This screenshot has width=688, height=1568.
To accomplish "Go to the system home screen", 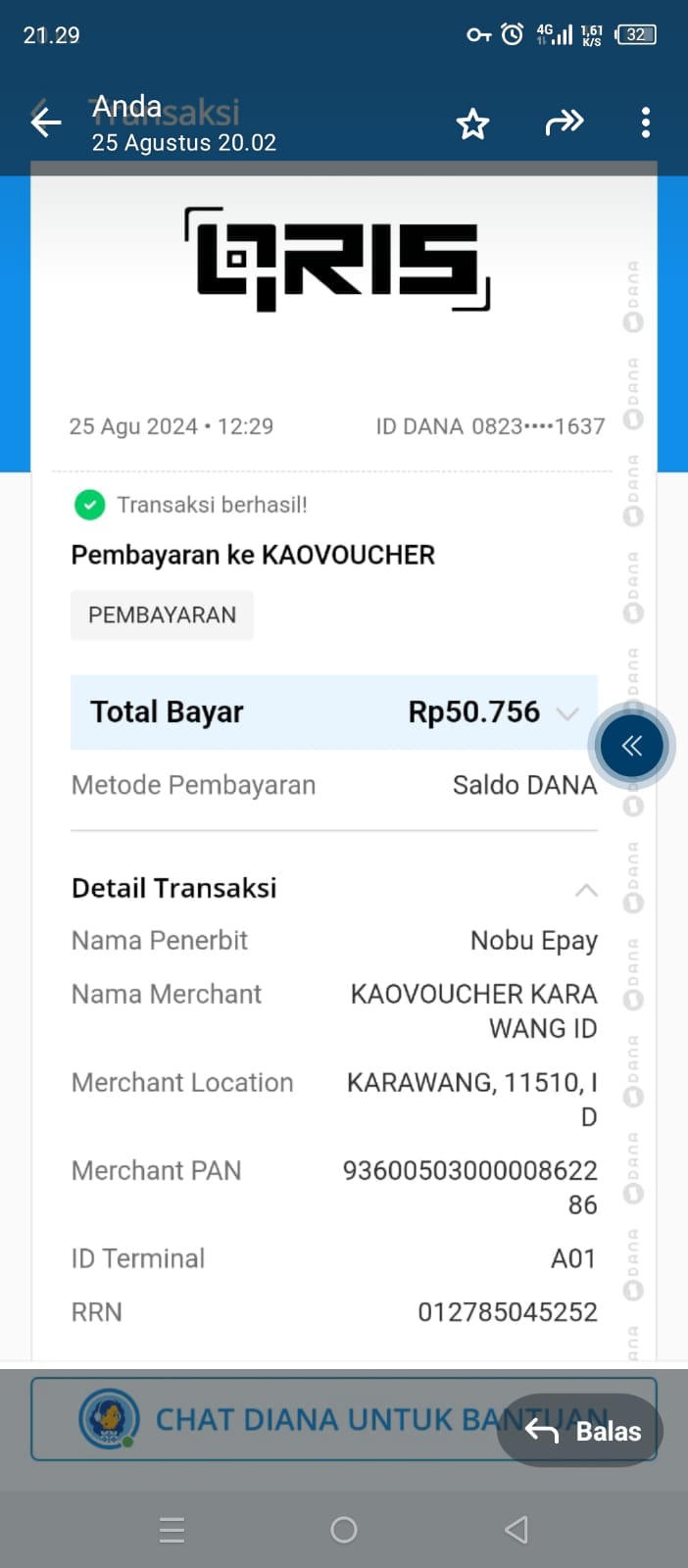I will (344, 1530).
